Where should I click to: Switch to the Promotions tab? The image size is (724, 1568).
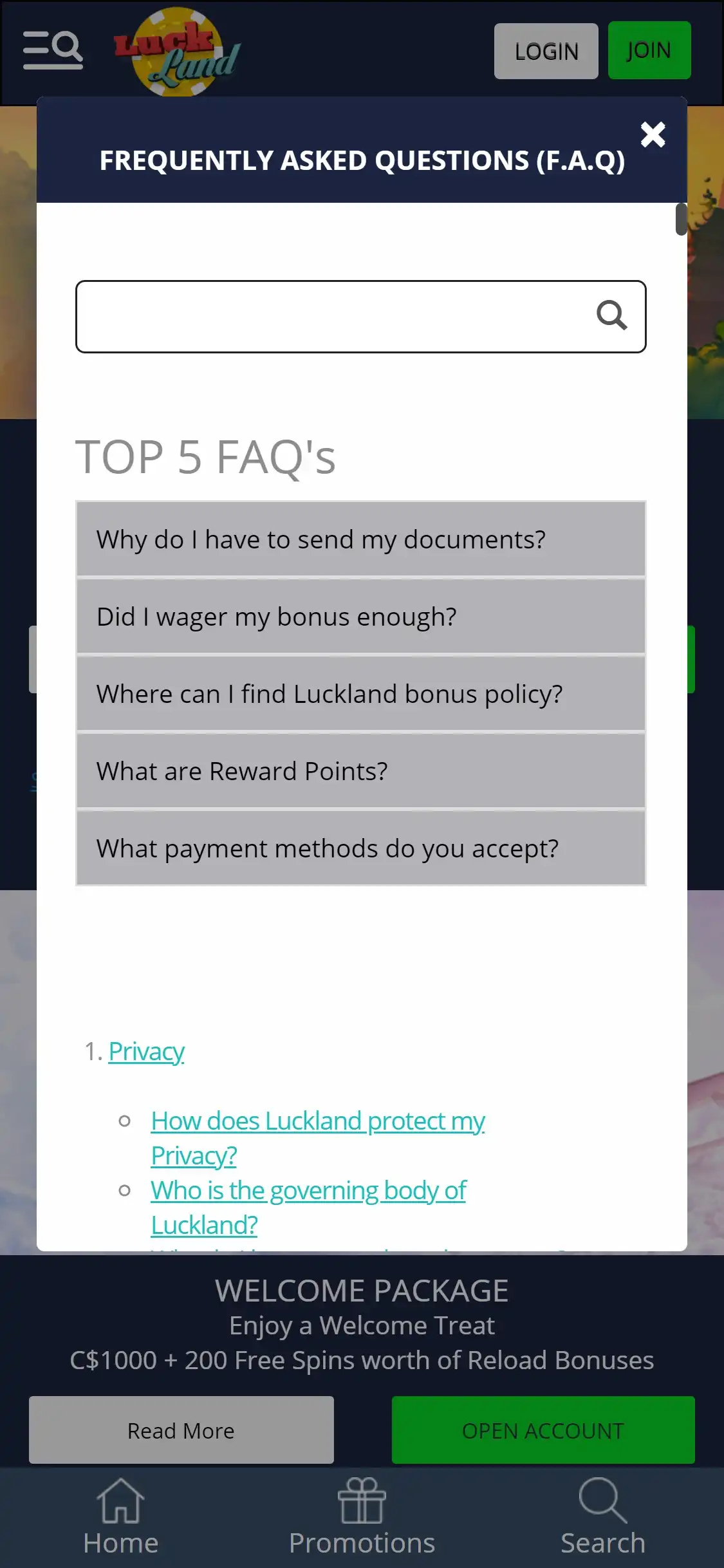coord(362,1517)
